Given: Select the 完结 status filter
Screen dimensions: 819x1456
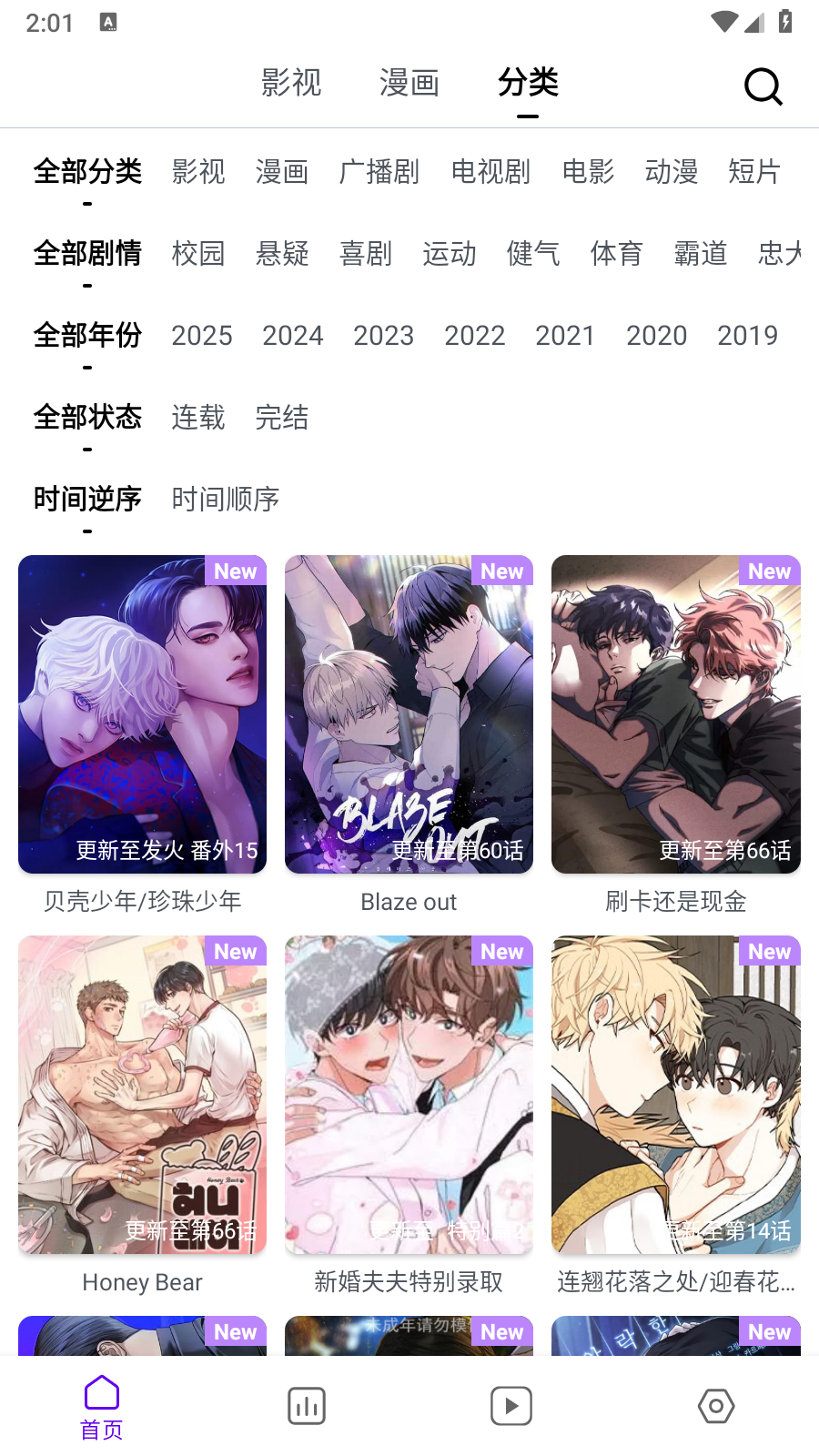Looking at the screenshot, I should click(282, 418).
